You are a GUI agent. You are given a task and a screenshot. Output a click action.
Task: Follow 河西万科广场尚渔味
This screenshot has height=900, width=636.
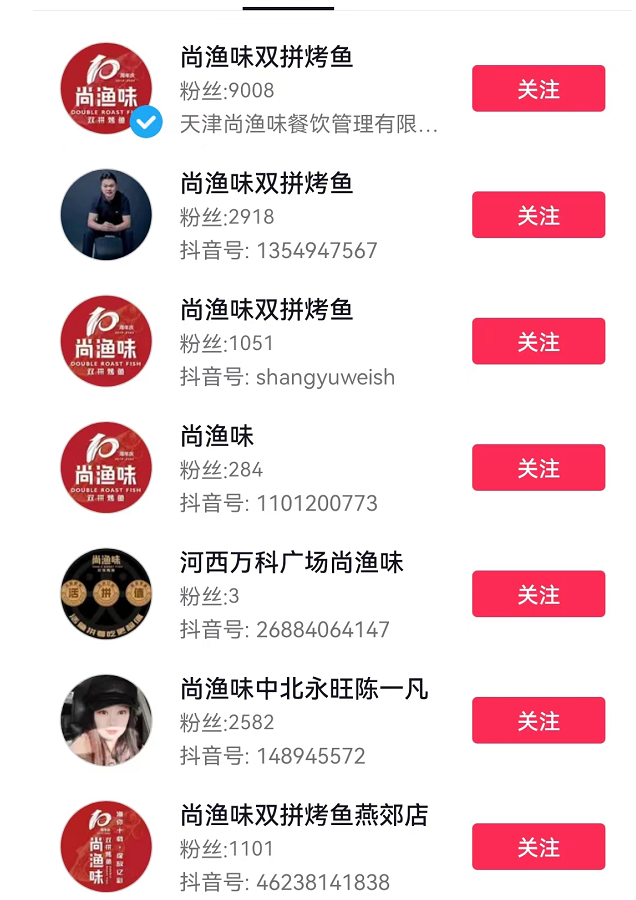538,594
